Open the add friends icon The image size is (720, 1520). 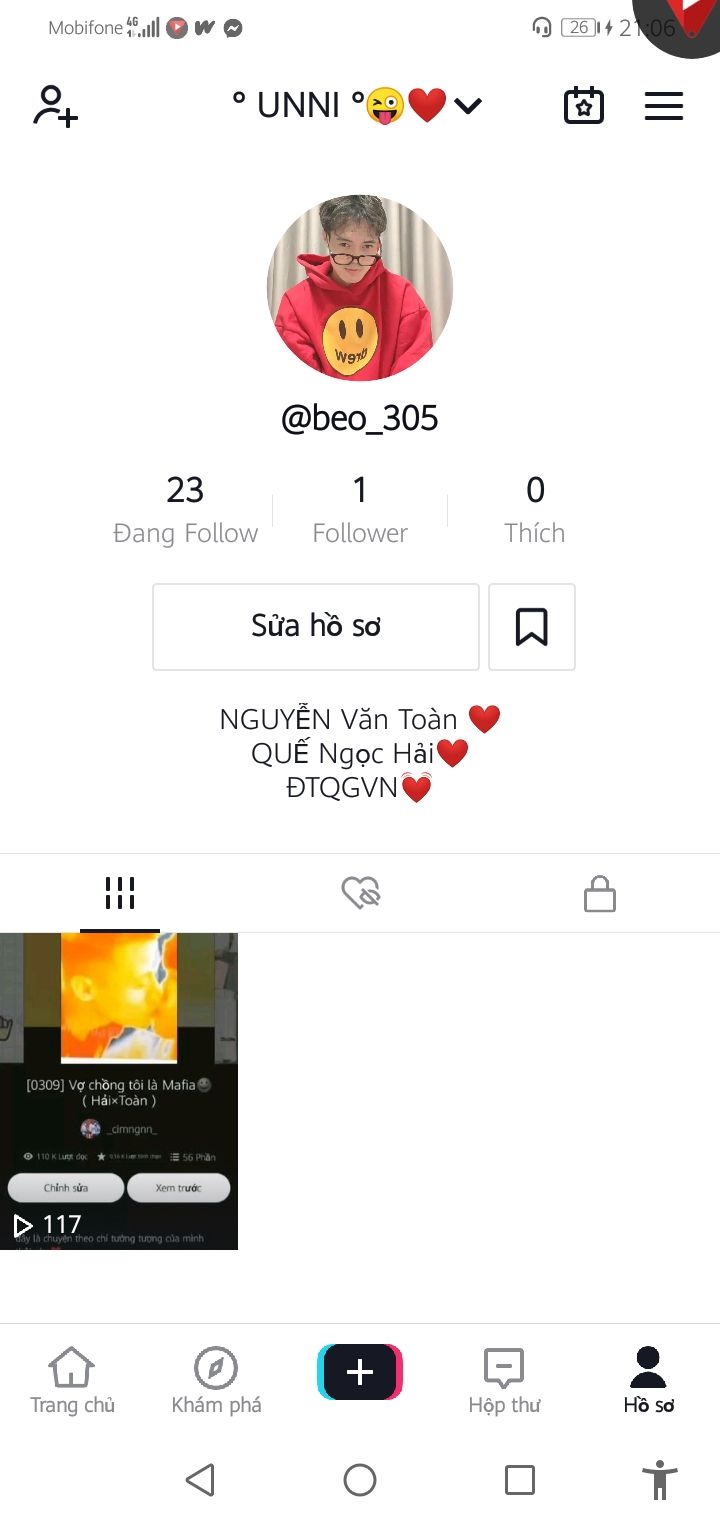(55, 106)
